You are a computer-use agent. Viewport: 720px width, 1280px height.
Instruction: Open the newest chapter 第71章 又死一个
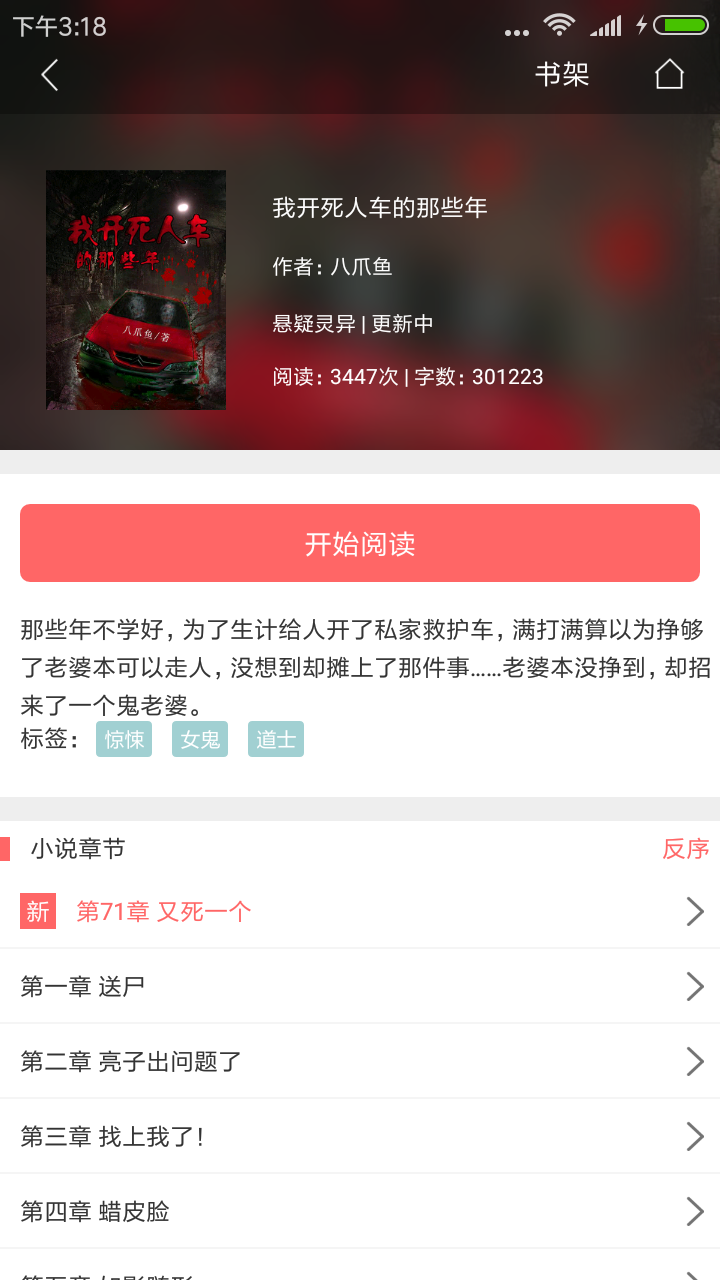click(360, 911)
